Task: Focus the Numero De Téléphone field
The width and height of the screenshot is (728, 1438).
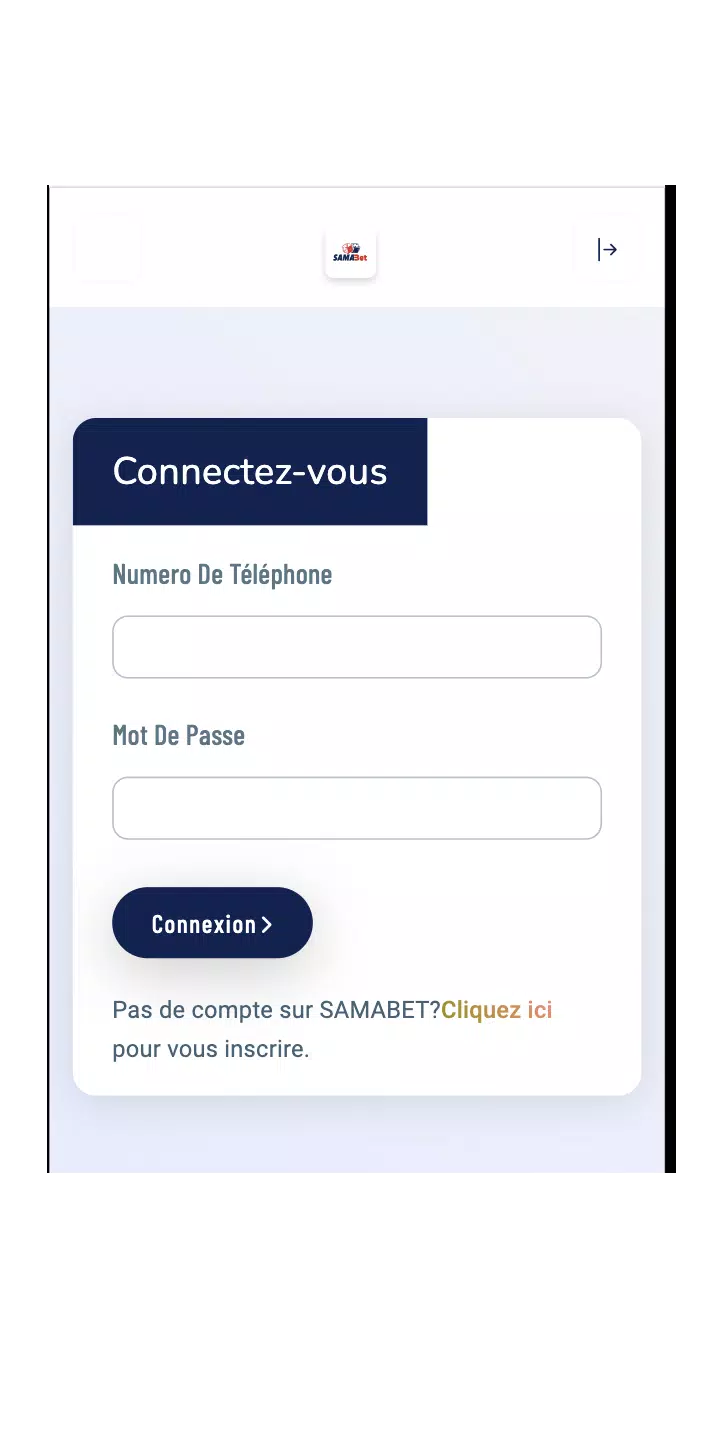Action: [x=357, y=647]
